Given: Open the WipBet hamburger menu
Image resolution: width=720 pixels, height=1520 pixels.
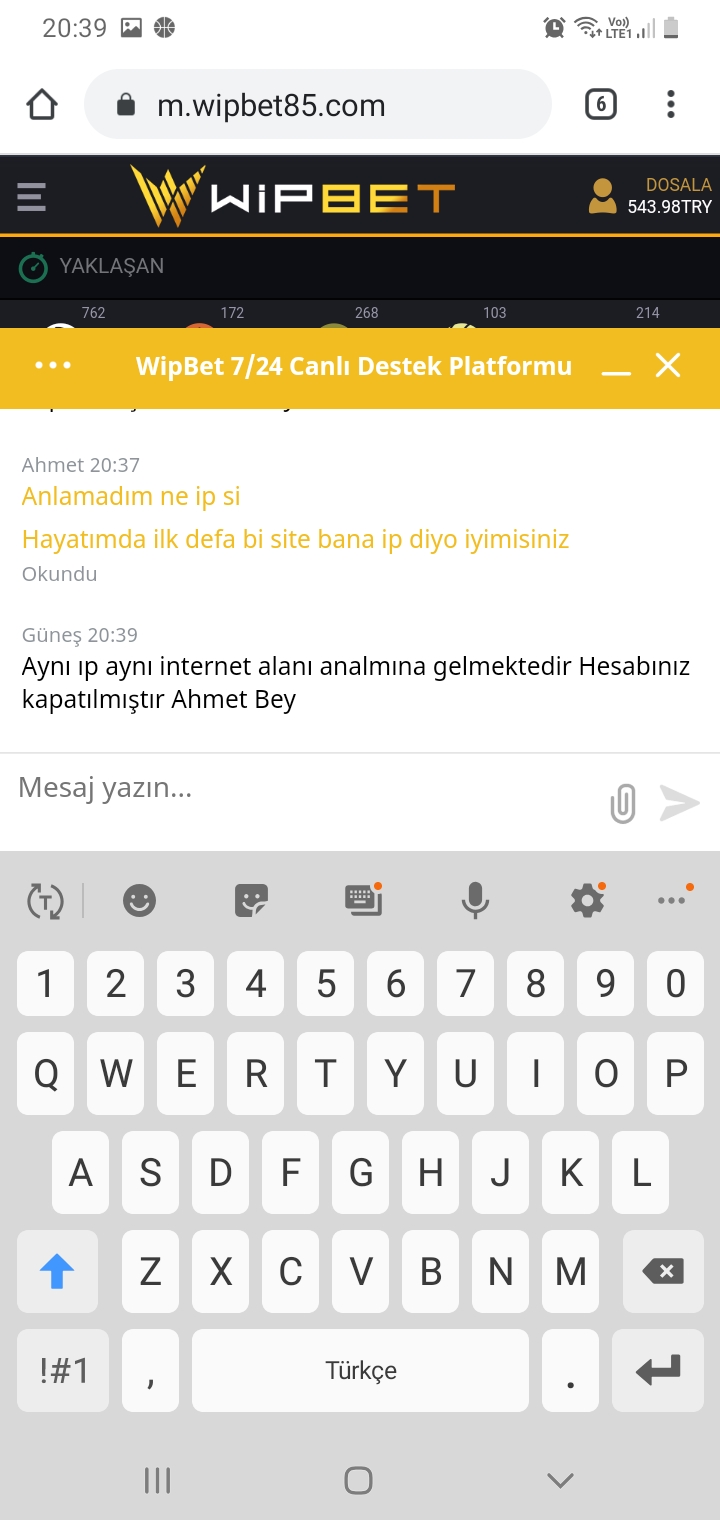Looking at the screenshot, I should (32, 197).
